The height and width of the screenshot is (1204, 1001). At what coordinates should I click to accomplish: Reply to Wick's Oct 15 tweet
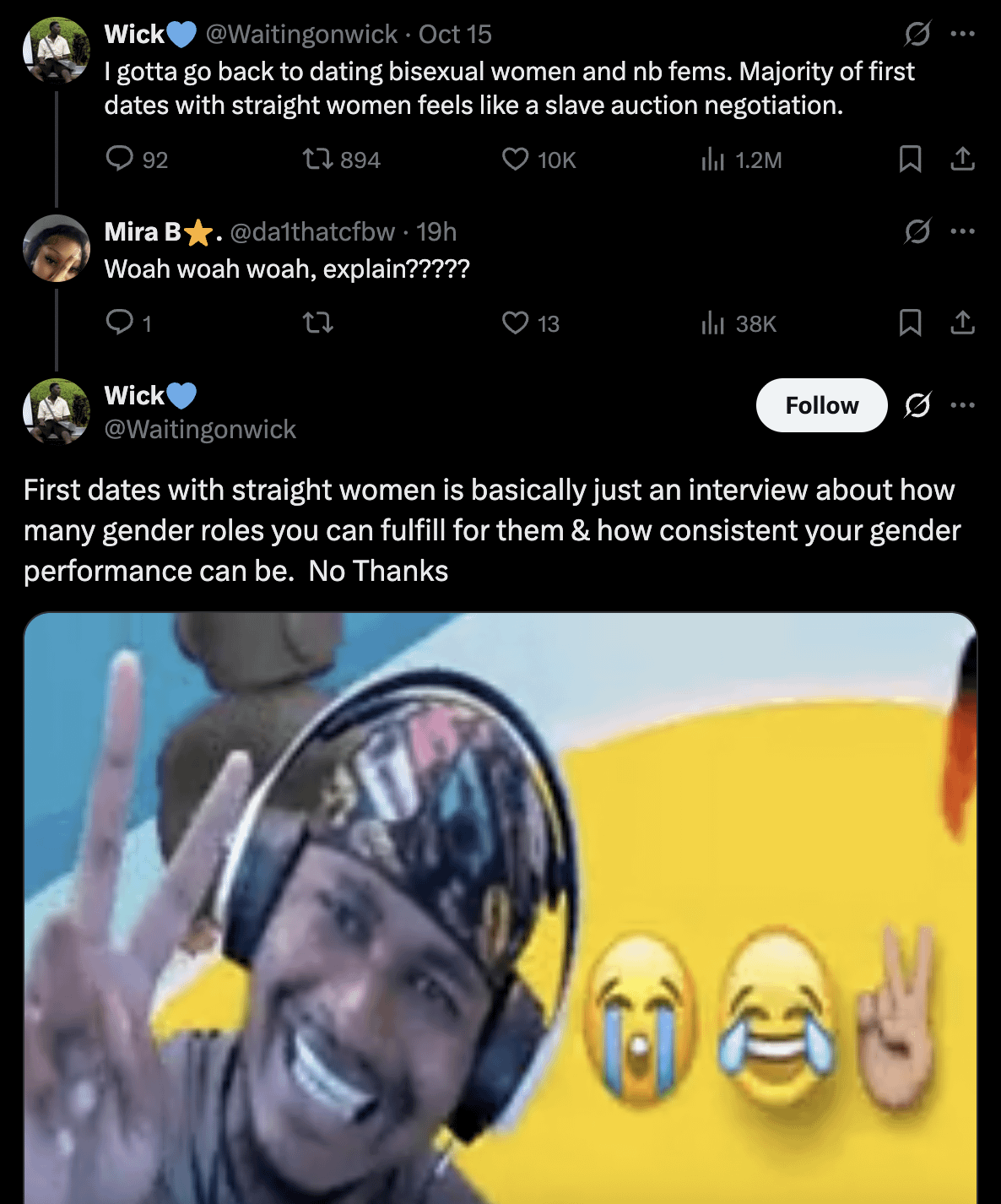pyautogui.click(x=120, y=159)
